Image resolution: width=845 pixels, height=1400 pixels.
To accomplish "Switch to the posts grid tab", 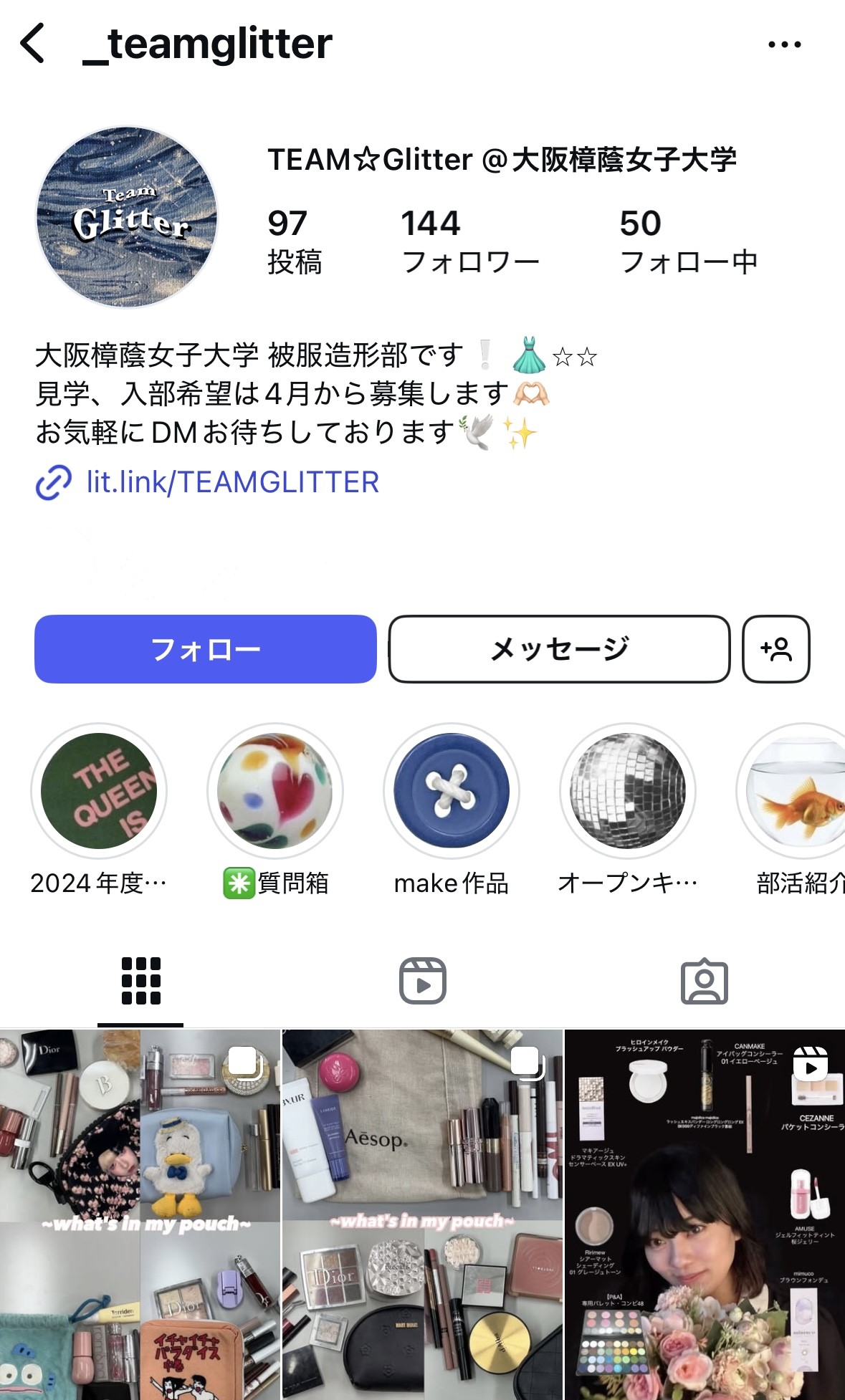I will [141, 981].
